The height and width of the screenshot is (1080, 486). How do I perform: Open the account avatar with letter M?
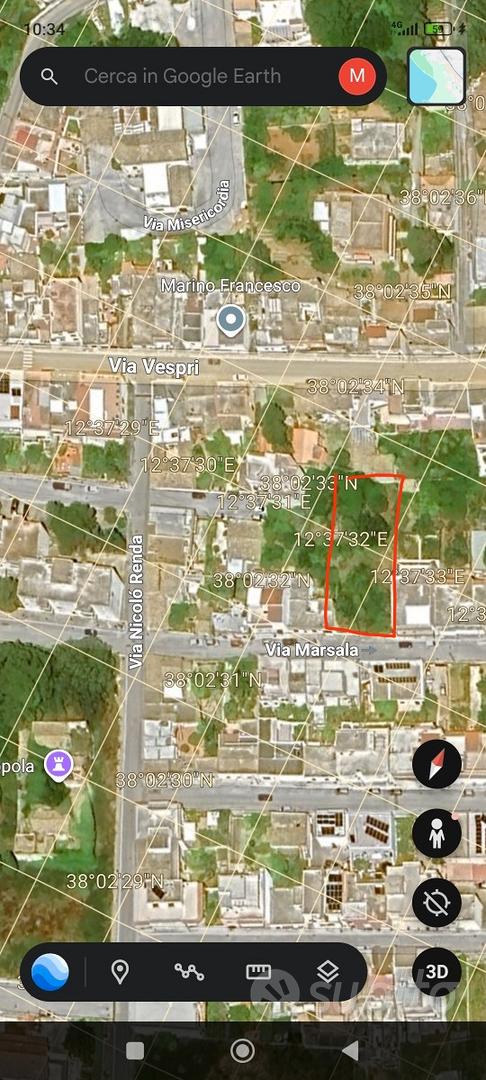pyautogui.click(x=357, y=76)
